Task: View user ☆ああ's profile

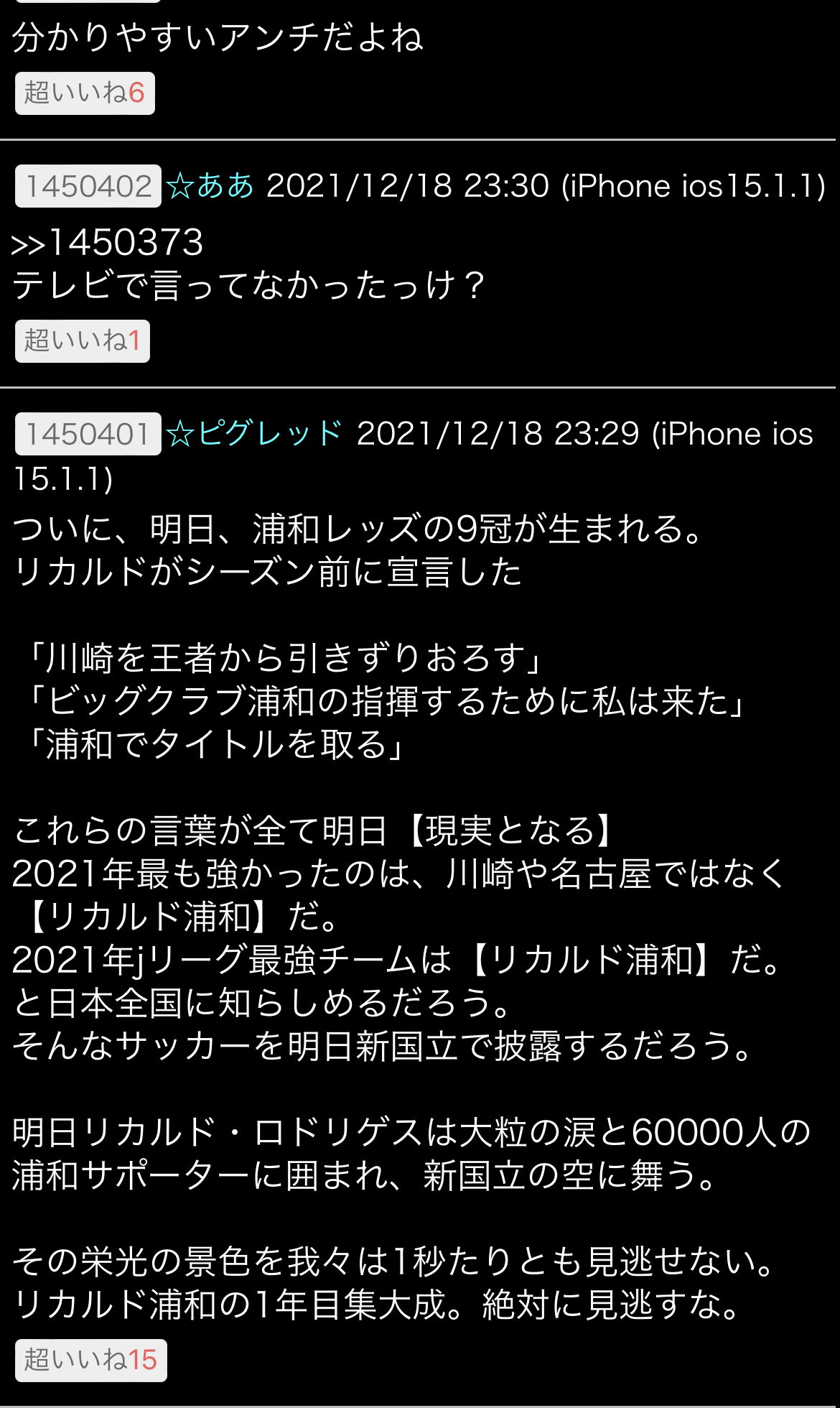Action: coord(210,186)
